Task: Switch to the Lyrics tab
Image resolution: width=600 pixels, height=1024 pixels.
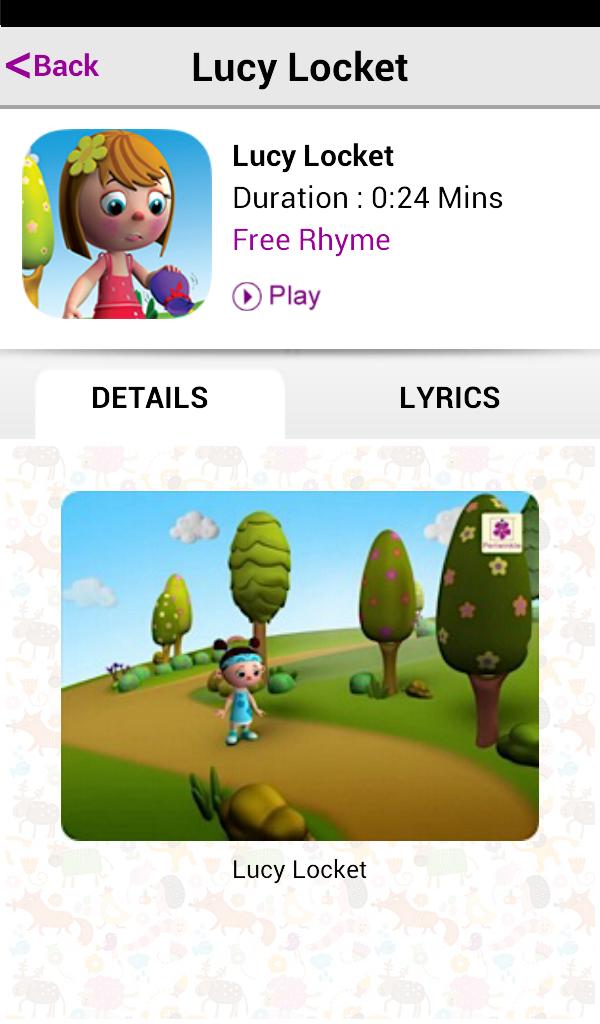Action: pyautogui.click(x=449, y=398)
